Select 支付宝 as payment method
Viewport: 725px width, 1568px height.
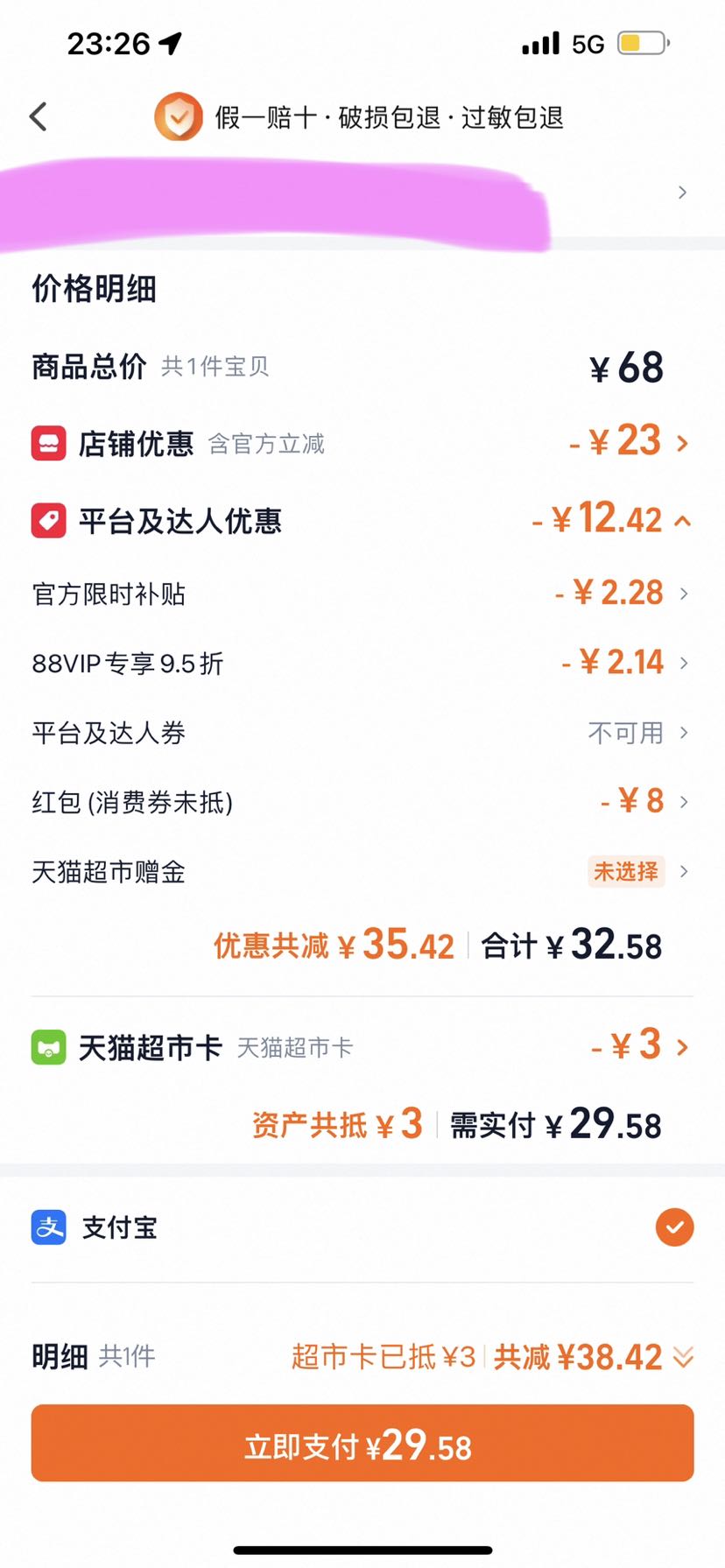pos(362,1227)
